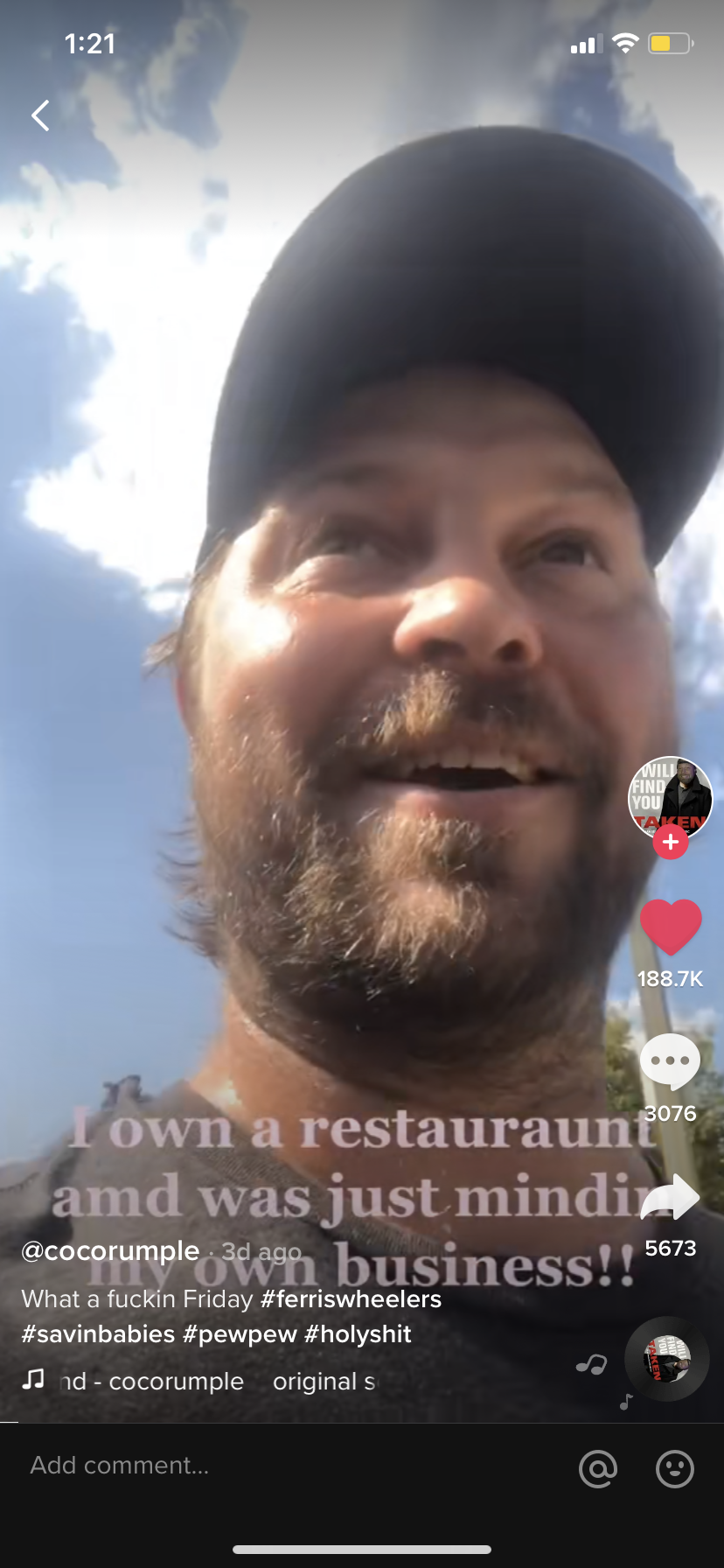Image resolution: width=724 pixels, height=1568 pixels.
Task: Go back with the top-left arrow
Action: 40,115
